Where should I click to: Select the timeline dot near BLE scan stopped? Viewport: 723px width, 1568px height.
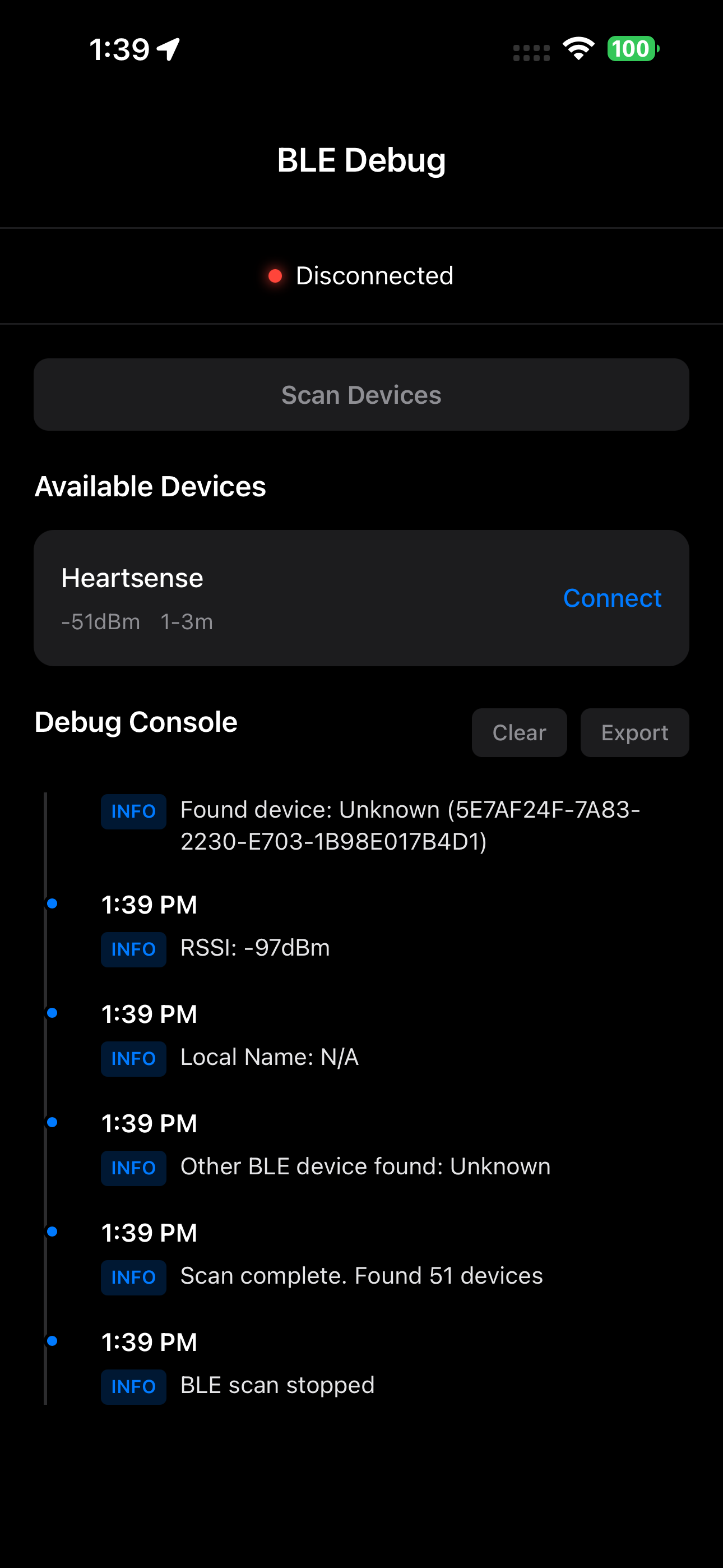coord(52,1341)
